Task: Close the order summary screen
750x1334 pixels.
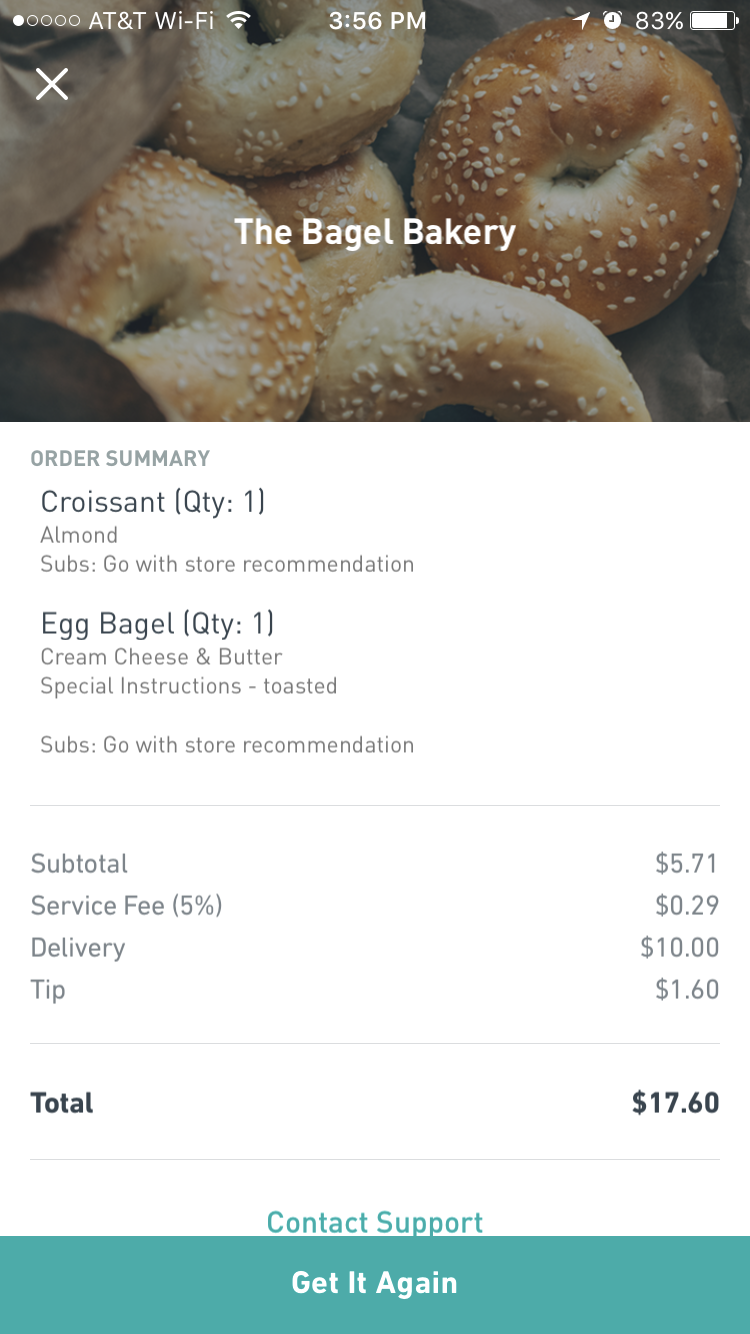Action: (52, 85)
